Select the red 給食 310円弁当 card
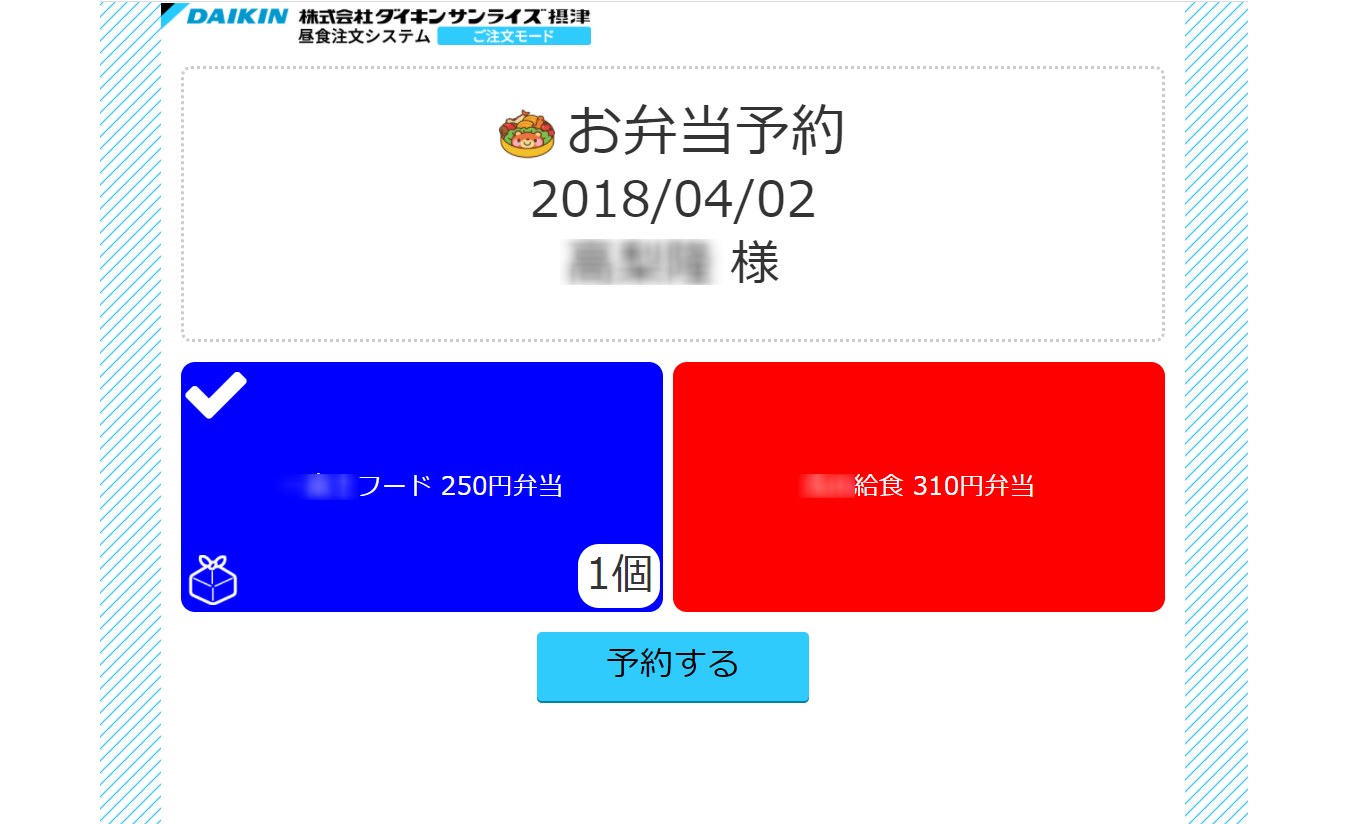The image size is (1348, 824). click(918, 487)
